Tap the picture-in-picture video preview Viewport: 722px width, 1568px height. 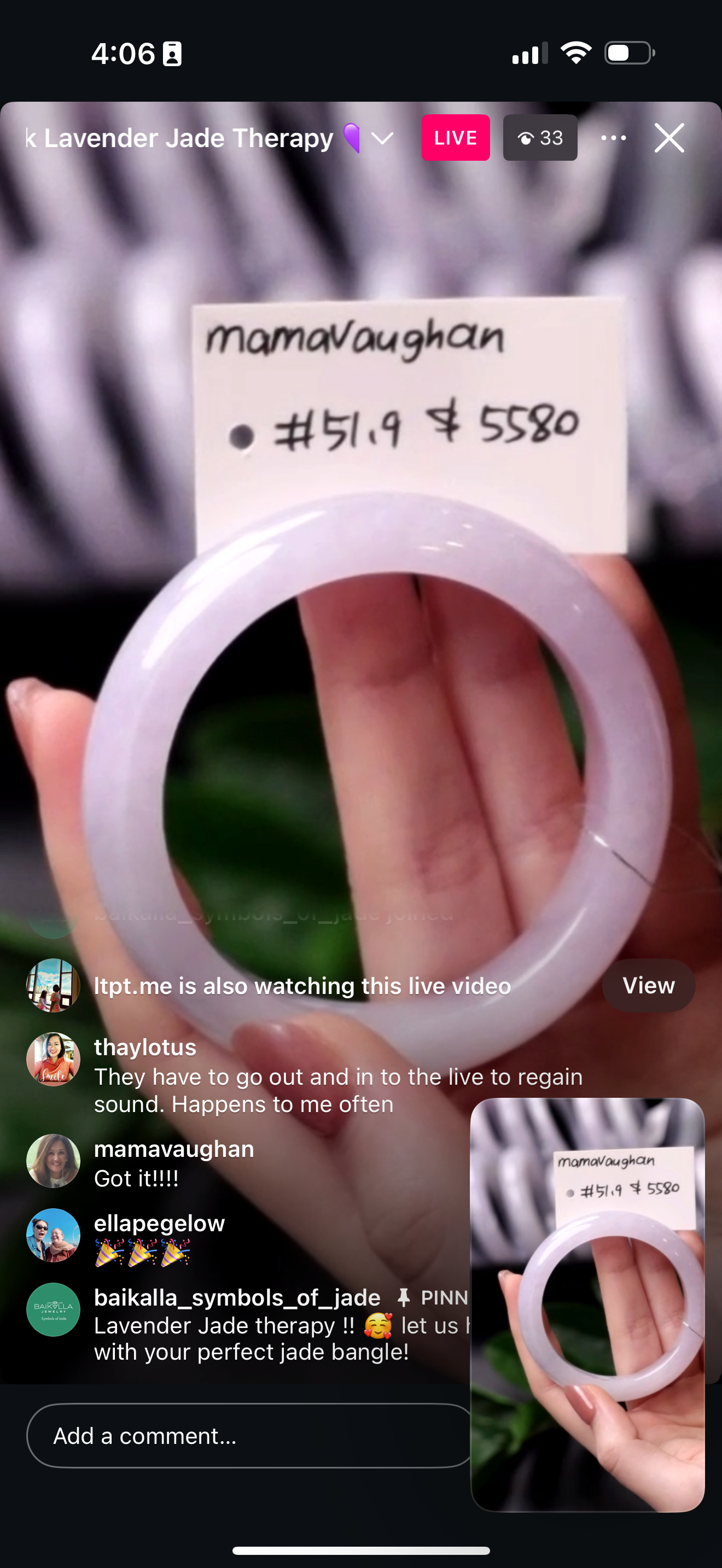point(587,1304)
